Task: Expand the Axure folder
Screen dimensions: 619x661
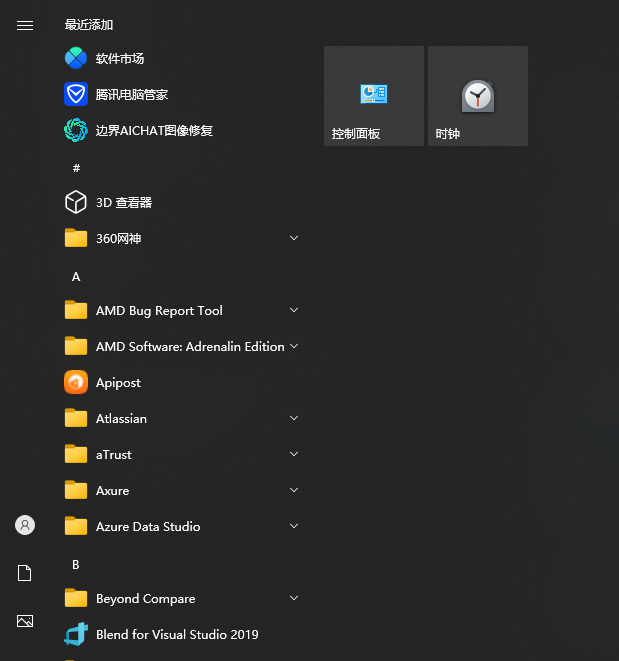Action: (180, 490)
